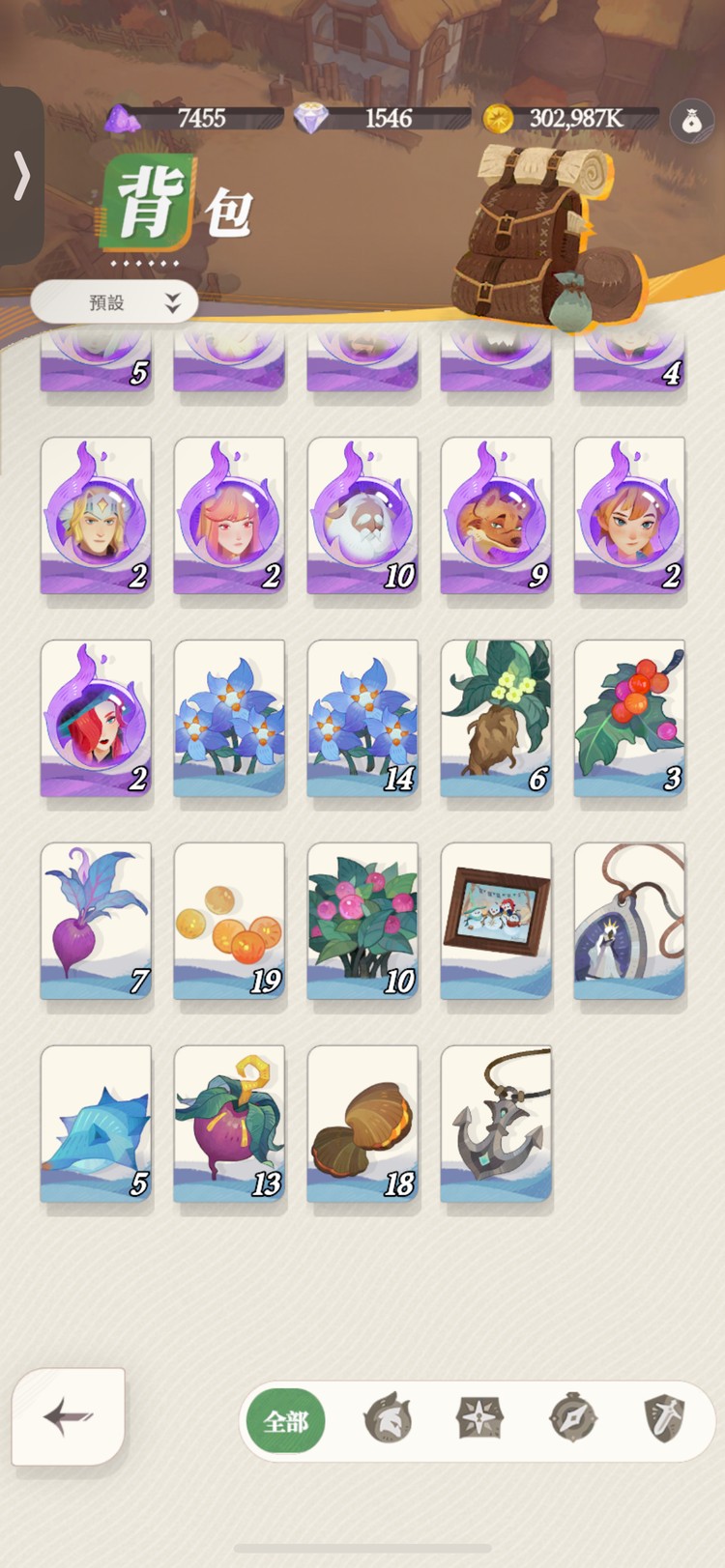Select the blue spiky conch item
Screen dimensions: 725x1568
point(96,1124)
